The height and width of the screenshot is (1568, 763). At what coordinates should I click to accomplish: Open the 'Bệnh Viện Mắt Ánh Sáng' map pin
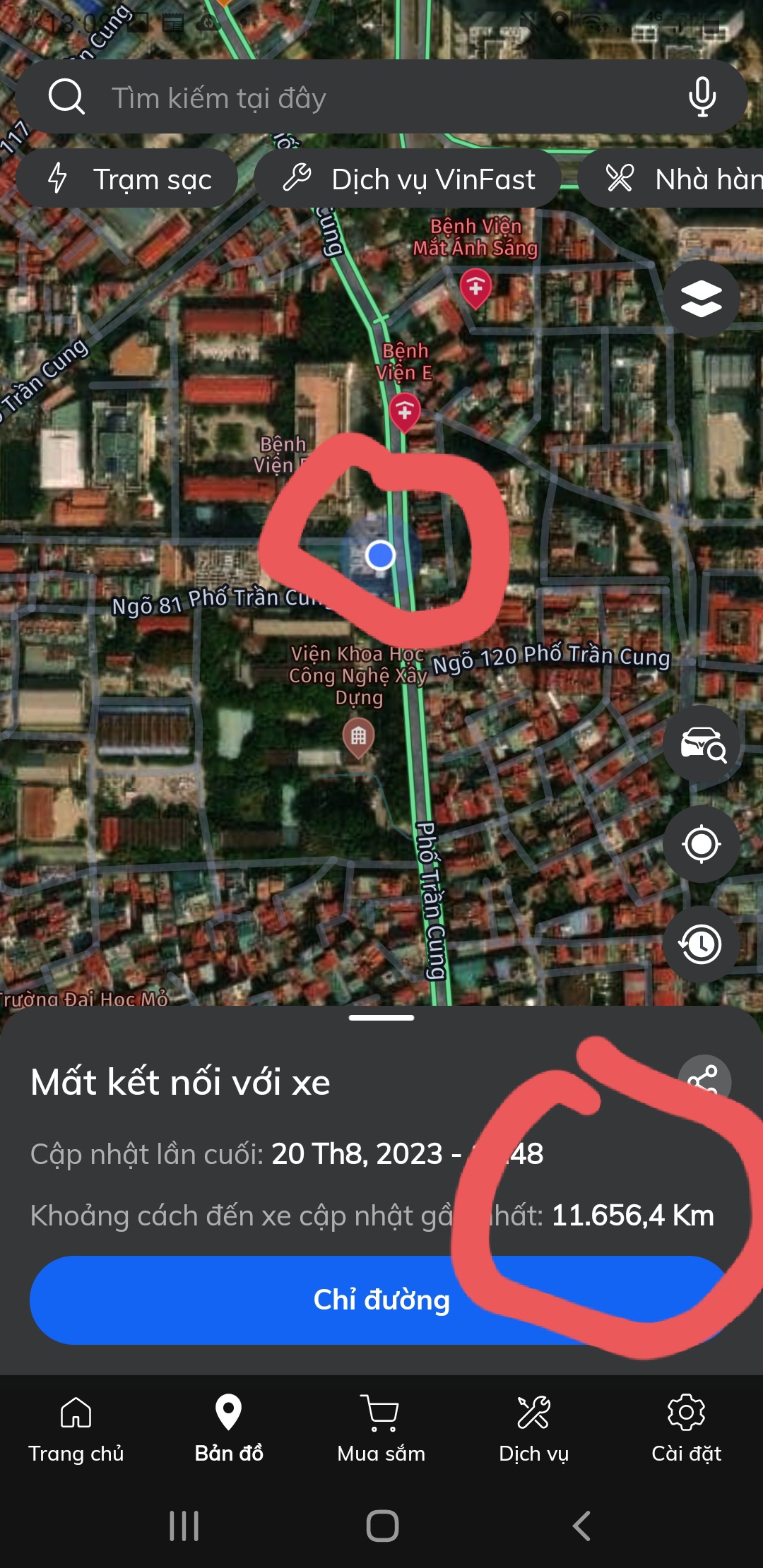click(x=475, y=287)
